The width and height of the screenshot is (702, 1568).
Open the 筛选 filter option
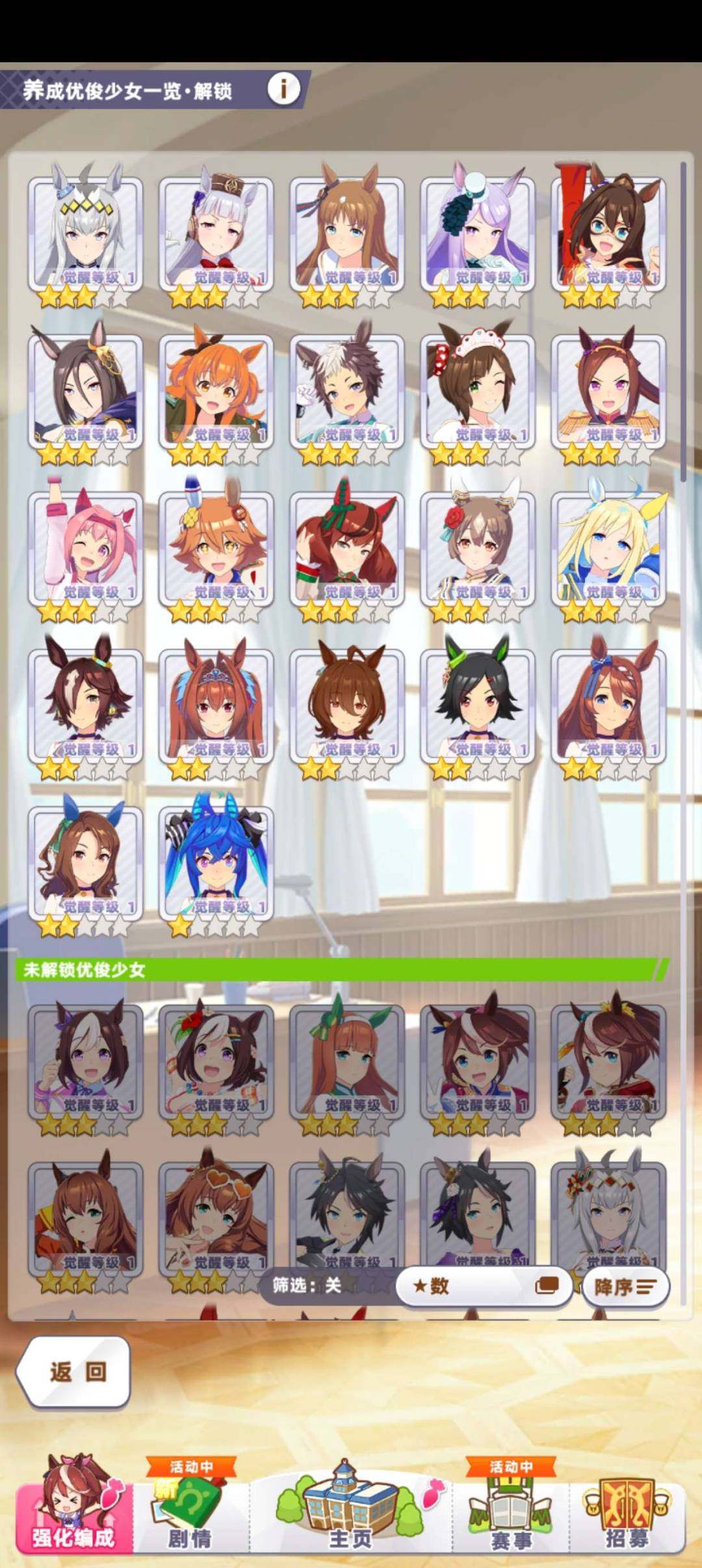[307, 1285]
